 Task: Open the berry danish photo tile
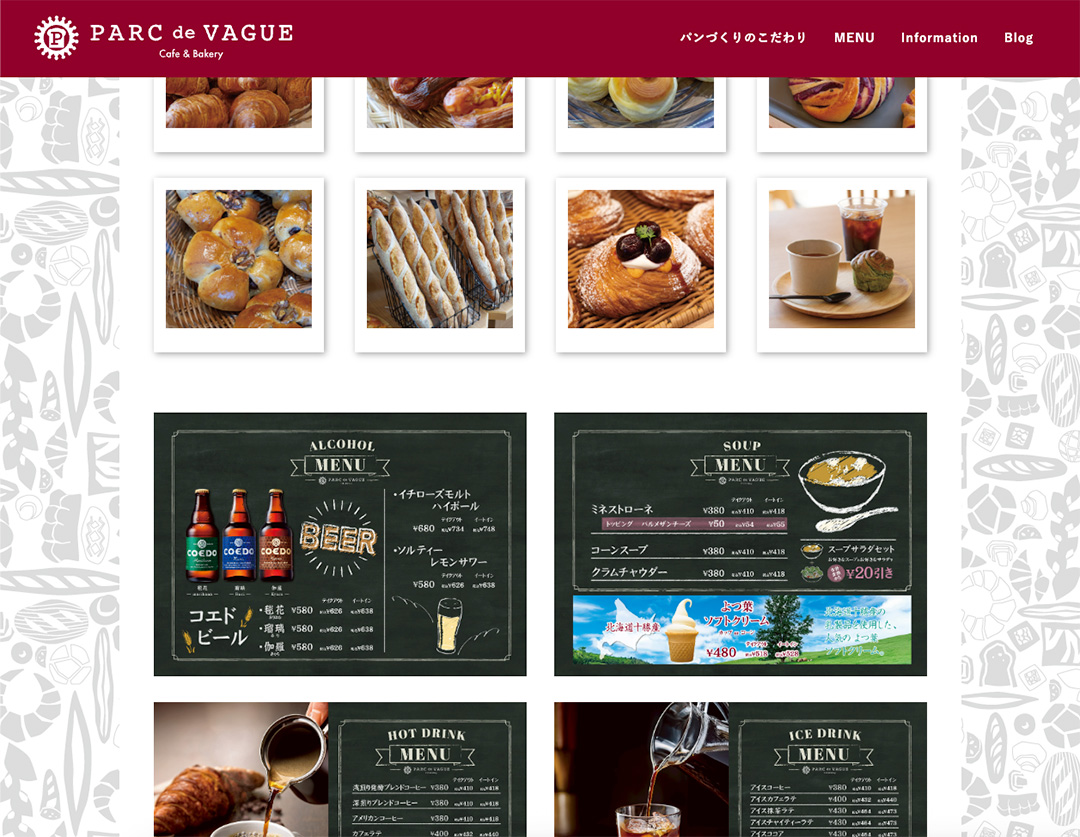pyautogui.click(x=641, y=260)
